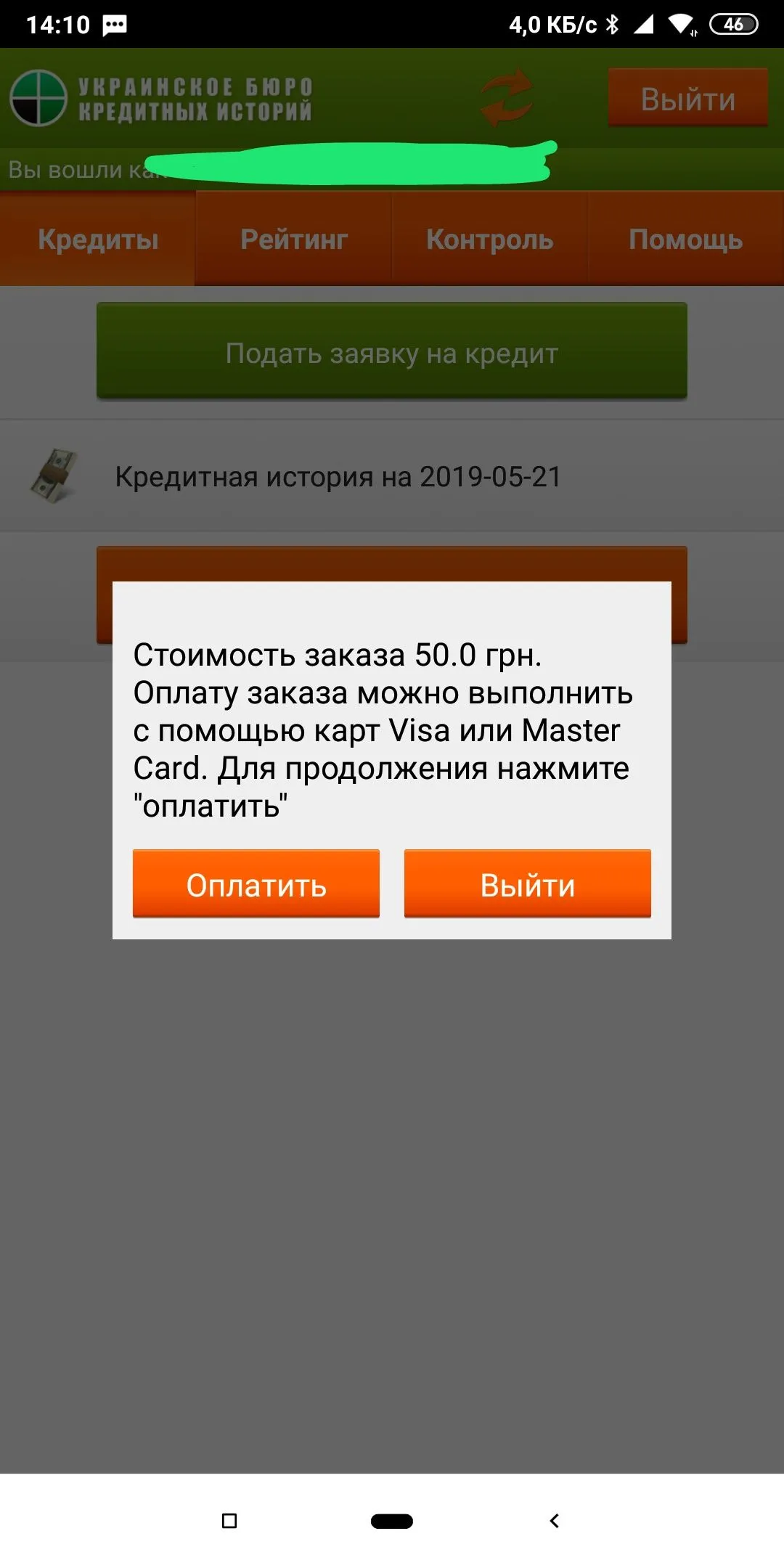784x1568 pixels.
Task: Go to the Контроль tab
Action: coord(489,239)
